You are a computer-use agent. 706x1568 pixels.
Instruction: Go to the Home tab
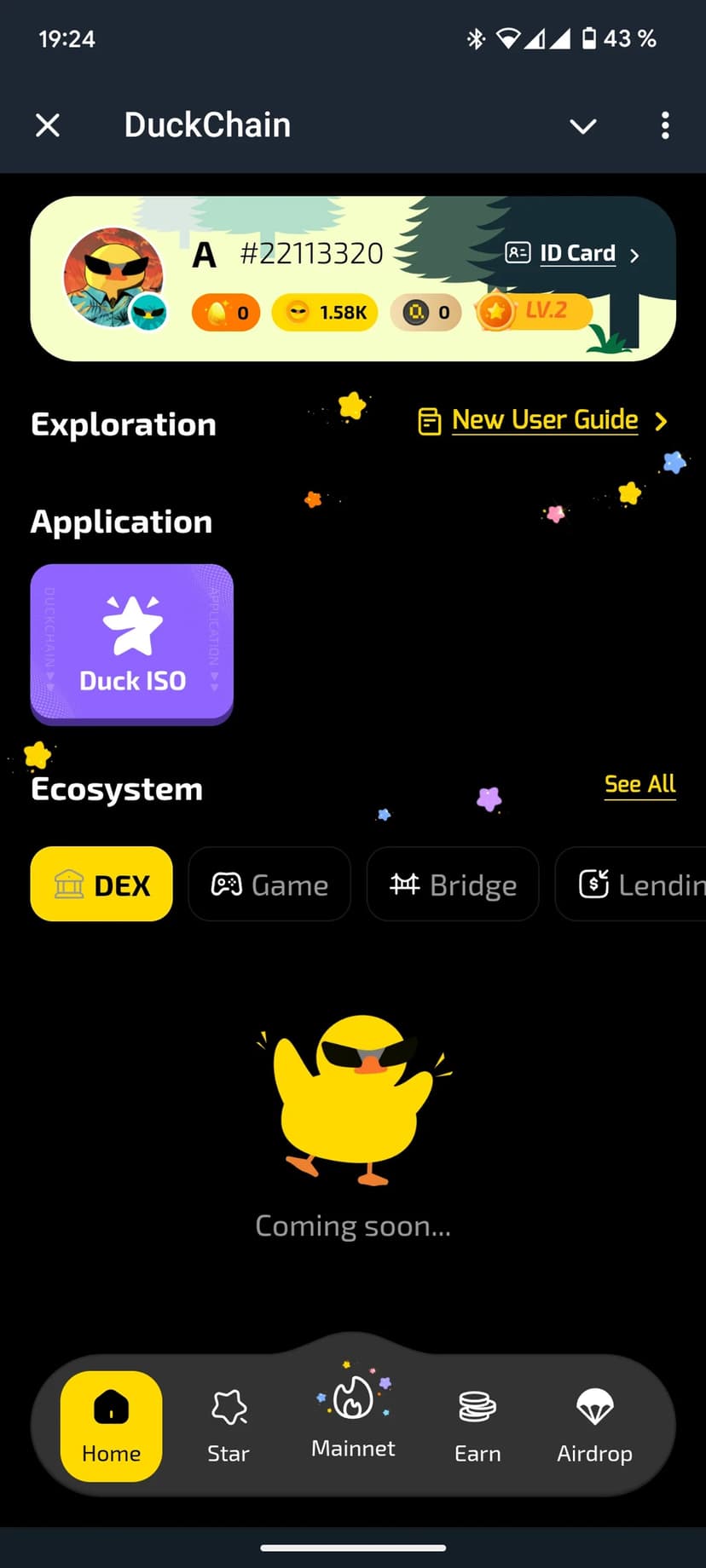[111, 1426]
